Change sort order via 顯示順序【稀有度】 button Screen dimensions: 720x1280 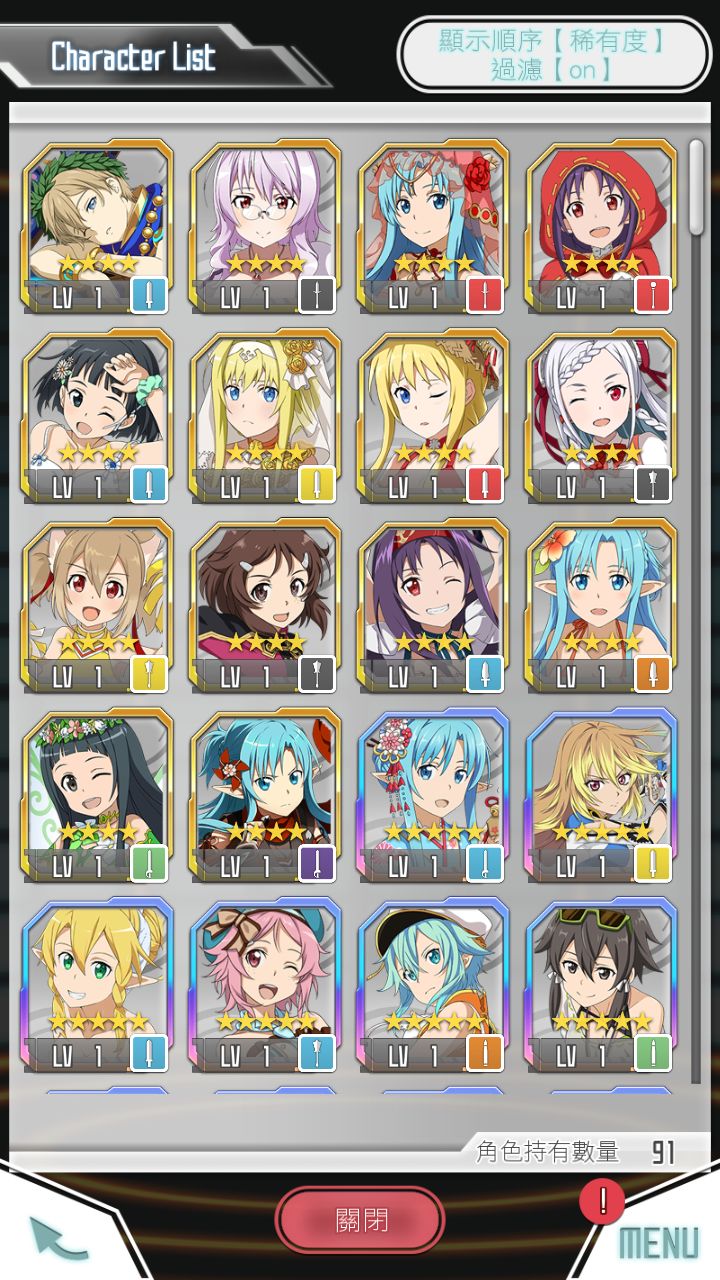553,42
